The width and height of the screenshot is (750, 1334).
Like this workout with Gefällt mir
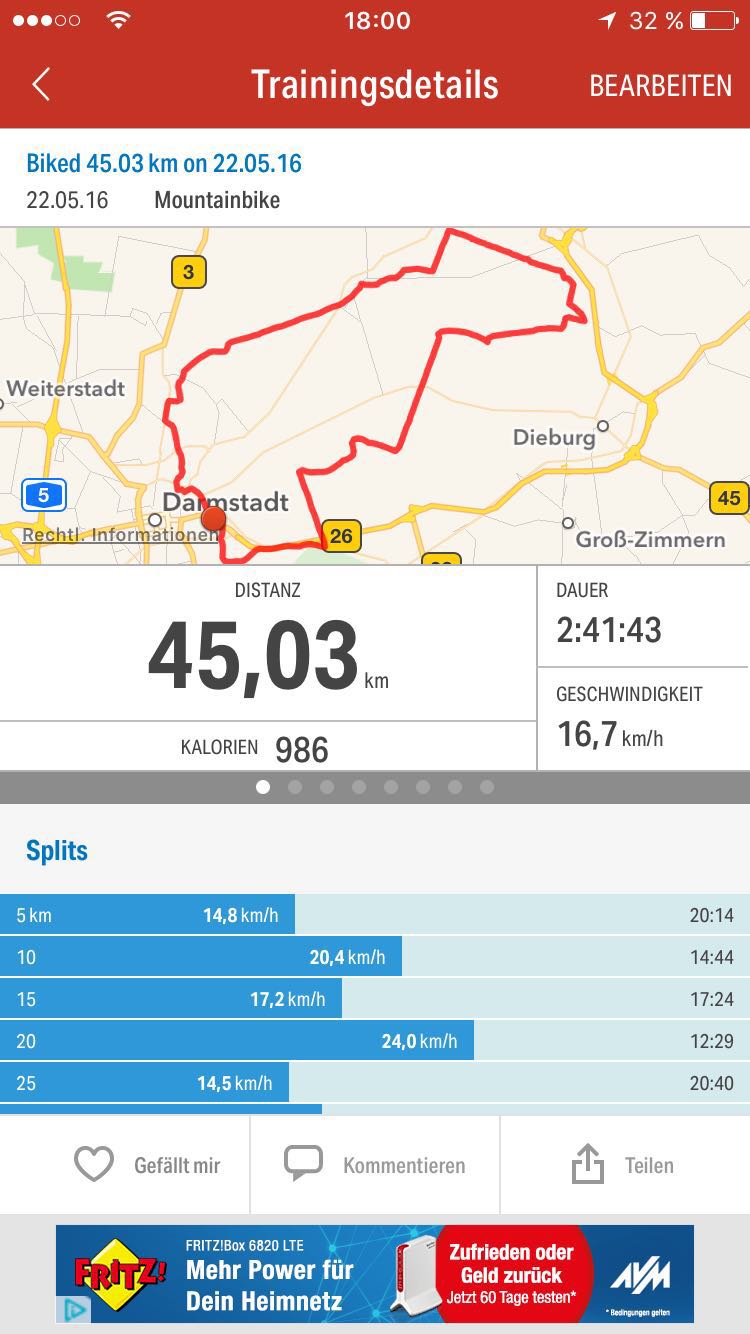tap(147, 1165)
